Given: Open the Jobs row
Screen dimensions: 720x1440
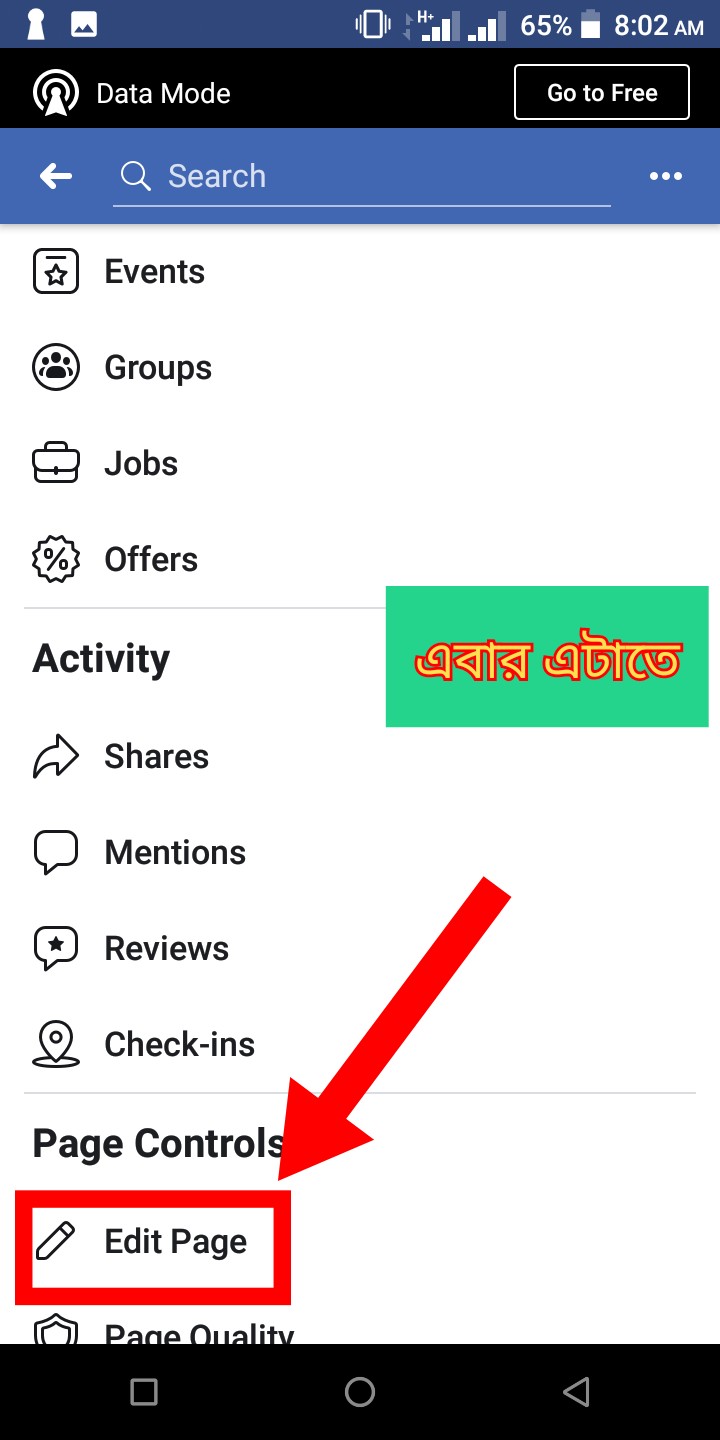Looking at the screenshot, I should 140,464.
